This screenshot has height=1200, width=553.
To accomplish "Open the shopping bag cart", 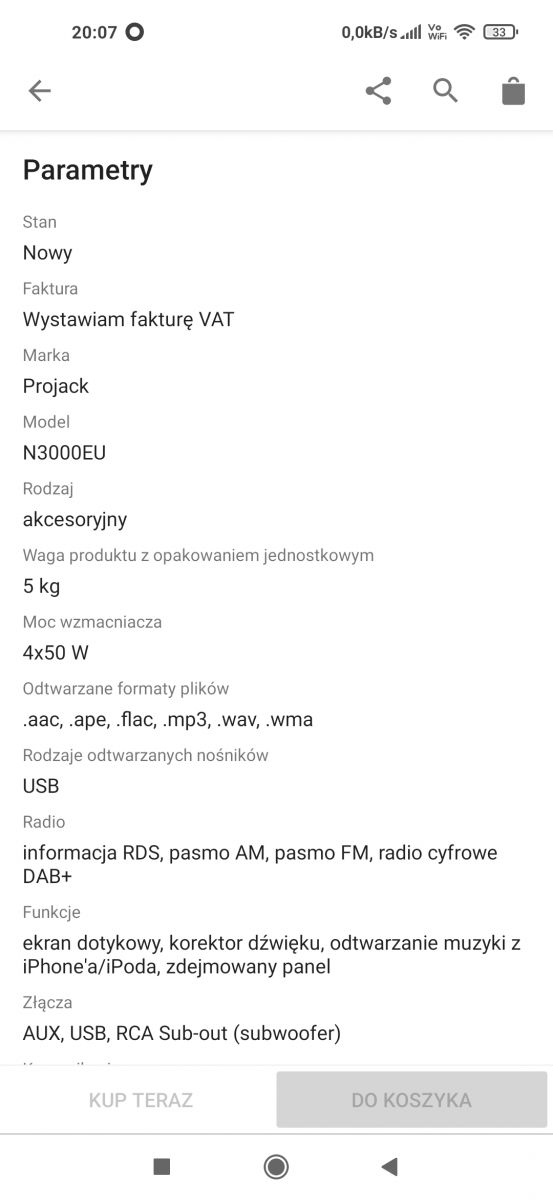I will coord(513,91).
